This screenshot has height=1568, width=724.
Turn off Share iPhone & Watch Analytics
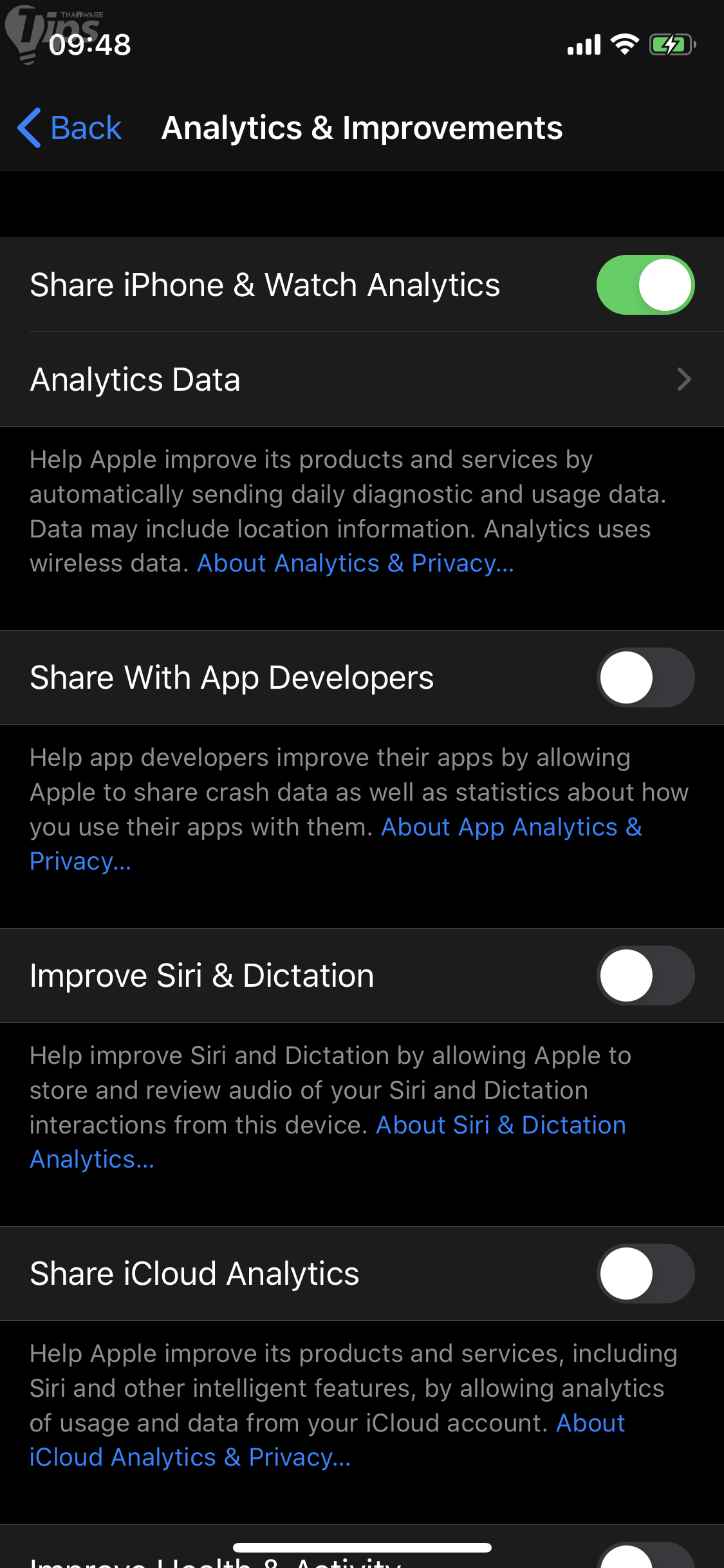[x=645, y=285]
